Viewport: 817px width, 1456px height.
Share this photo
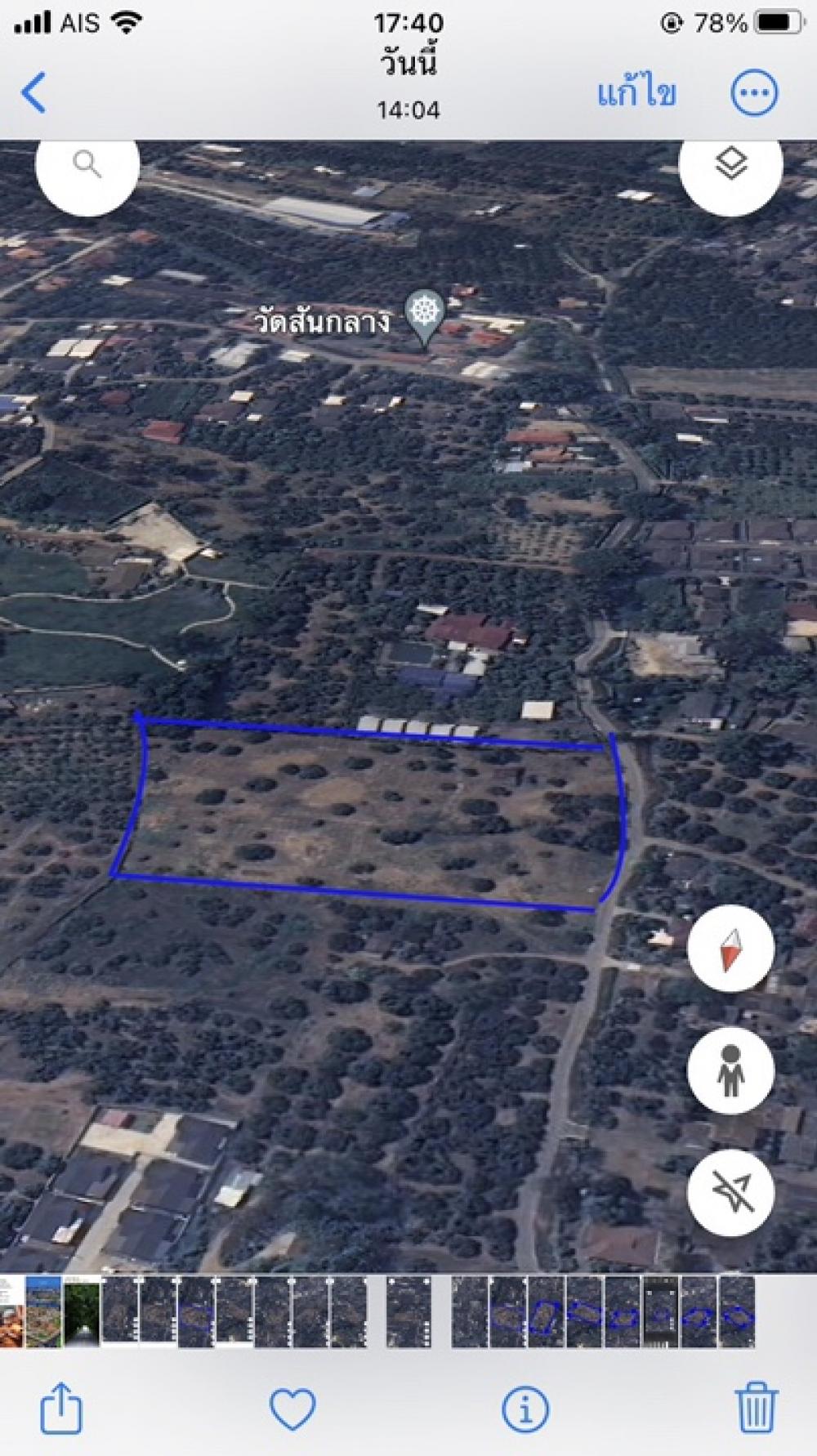(61, 1408)
